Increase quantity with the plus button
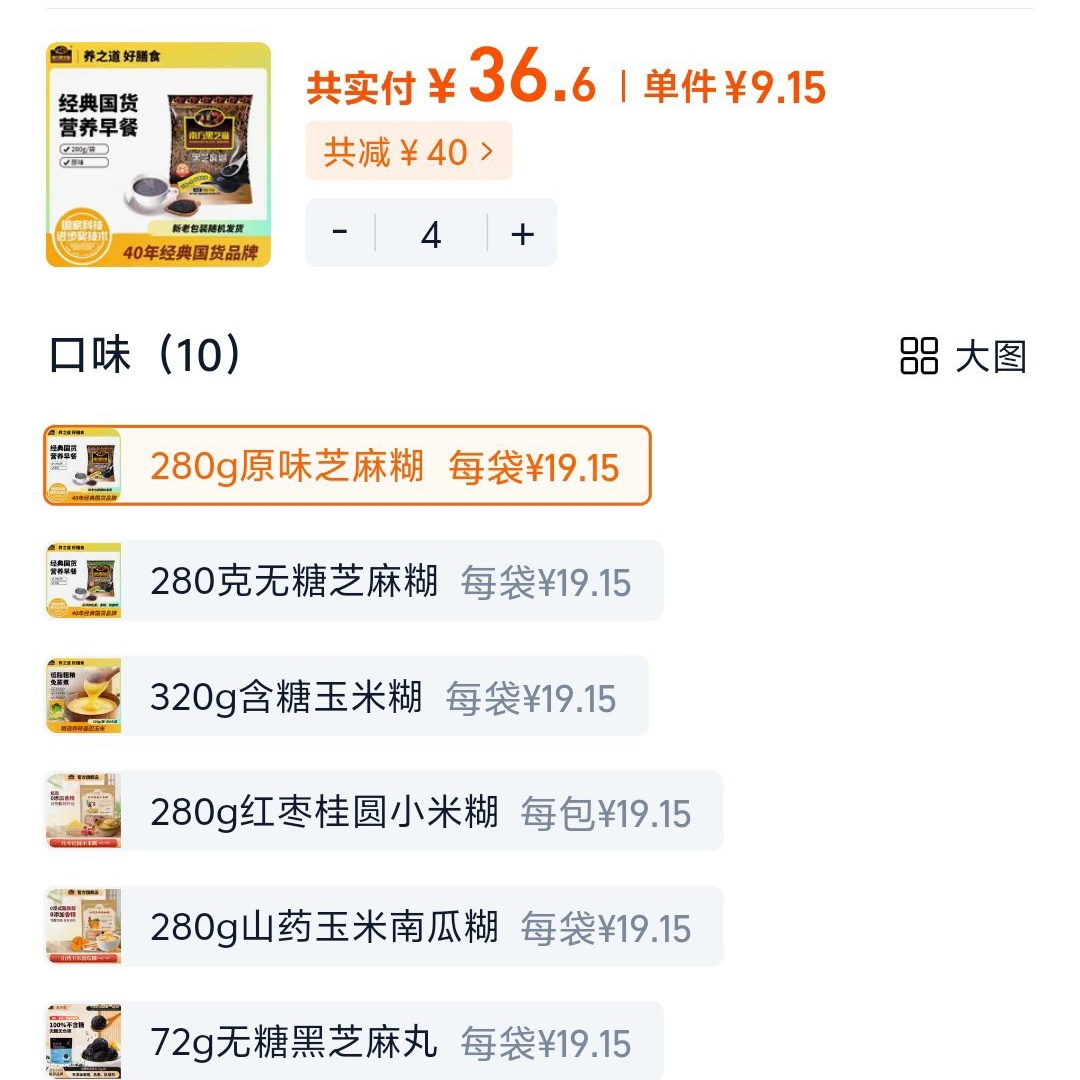The width and height of the screenshot is (1080, 1080). [x=522, y=233]
